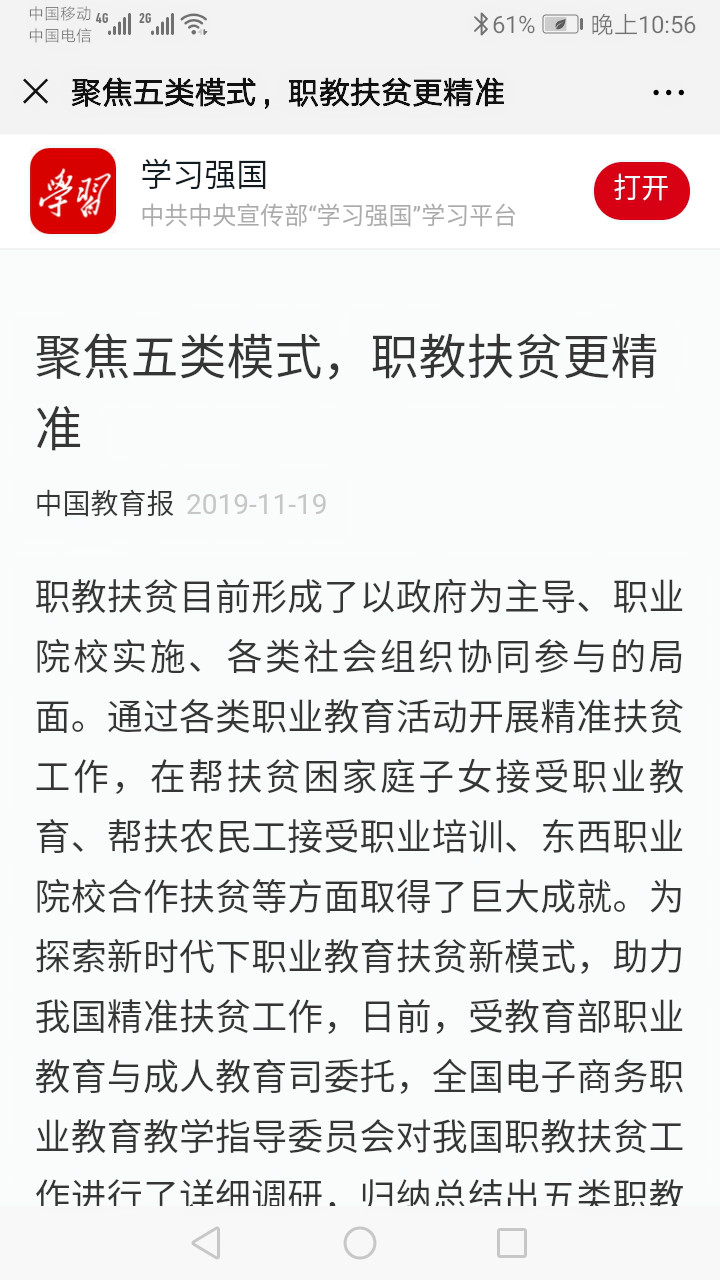Go back using the system back button
The height and width of the screenshot is (1280, 720).
point(206,1242)
